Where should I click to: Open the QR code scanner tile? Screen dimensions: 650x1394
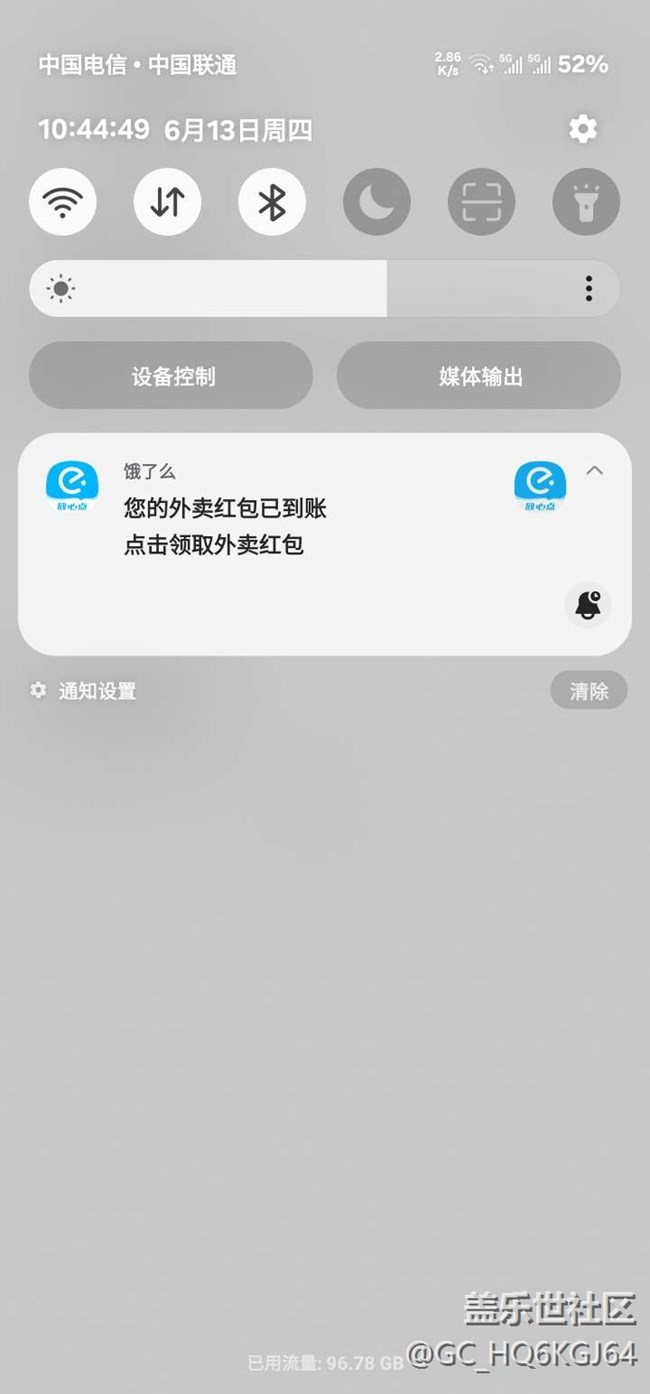tap(481, 202)
